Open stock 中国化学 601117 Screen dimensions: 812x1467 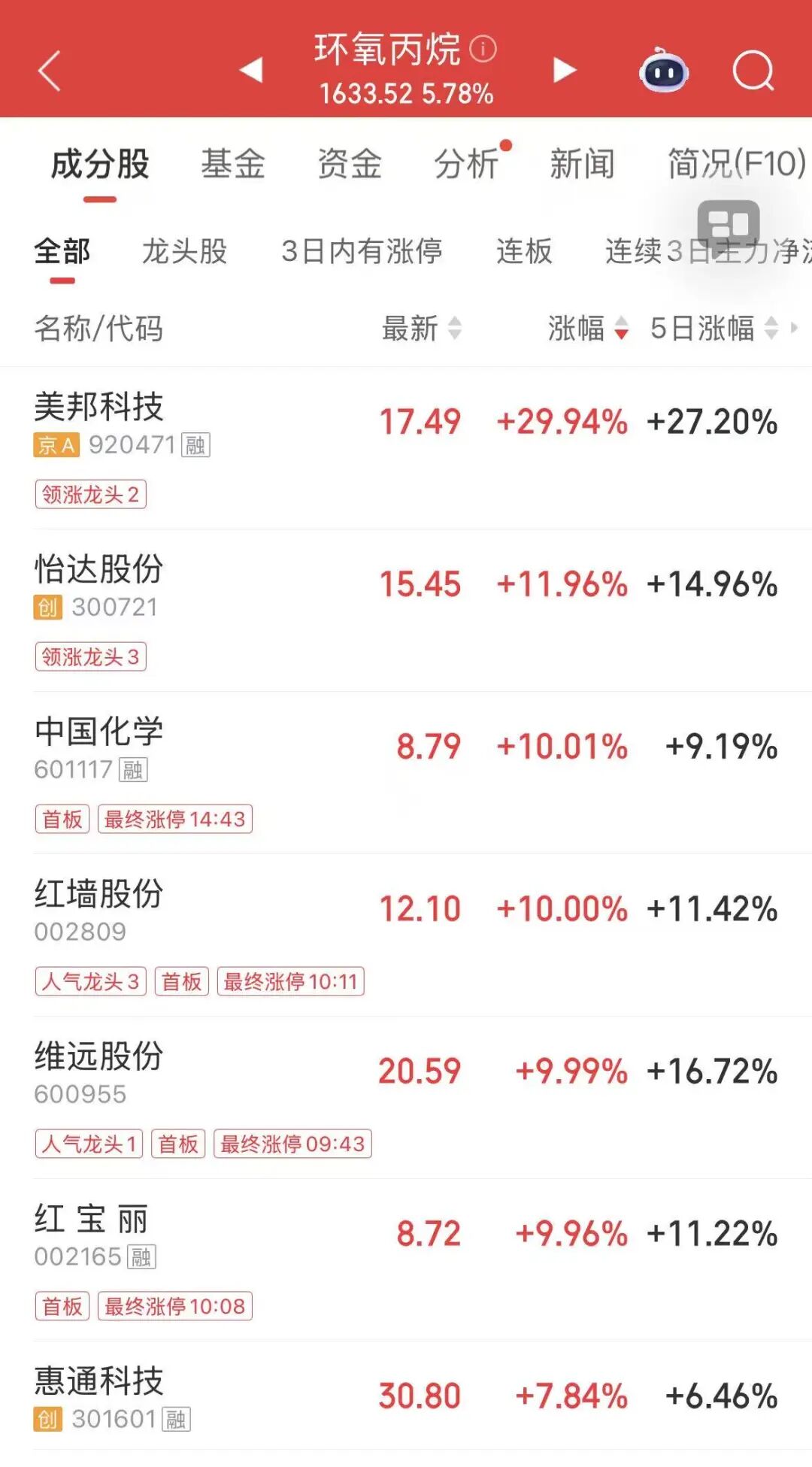[x=99, y=732]
